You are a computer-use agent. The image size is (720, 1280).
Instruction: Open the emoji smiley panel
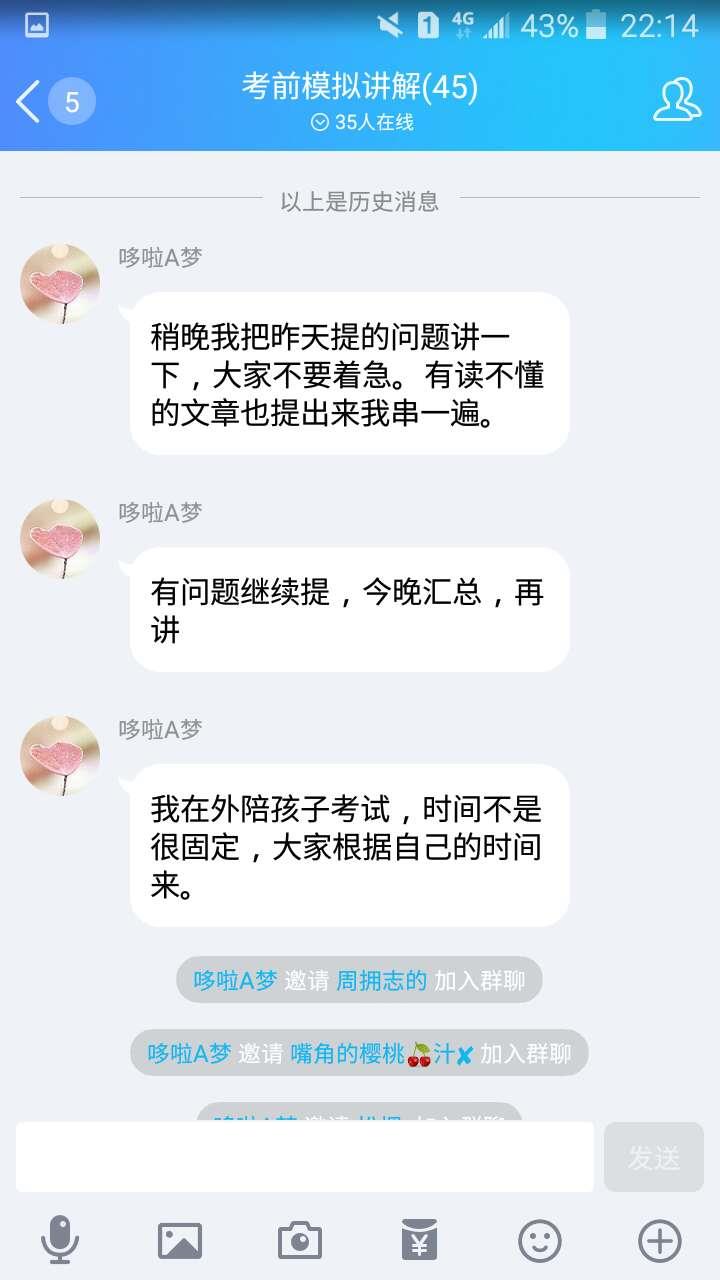click(540, 1241)
